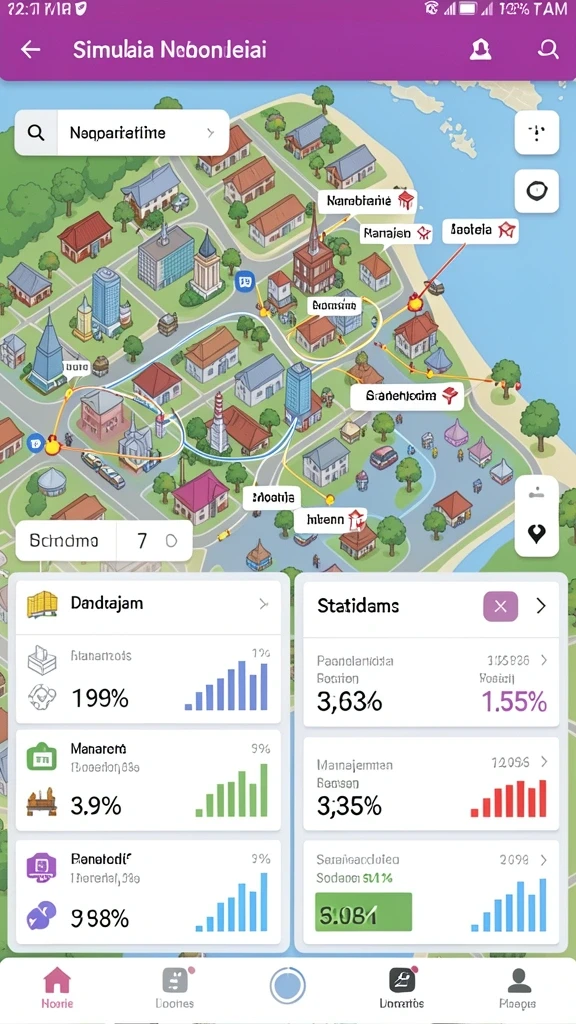Tap the center circle button in bottom bar
Image resolution: width=576 pixels, height=1024 pixels.
287,985
